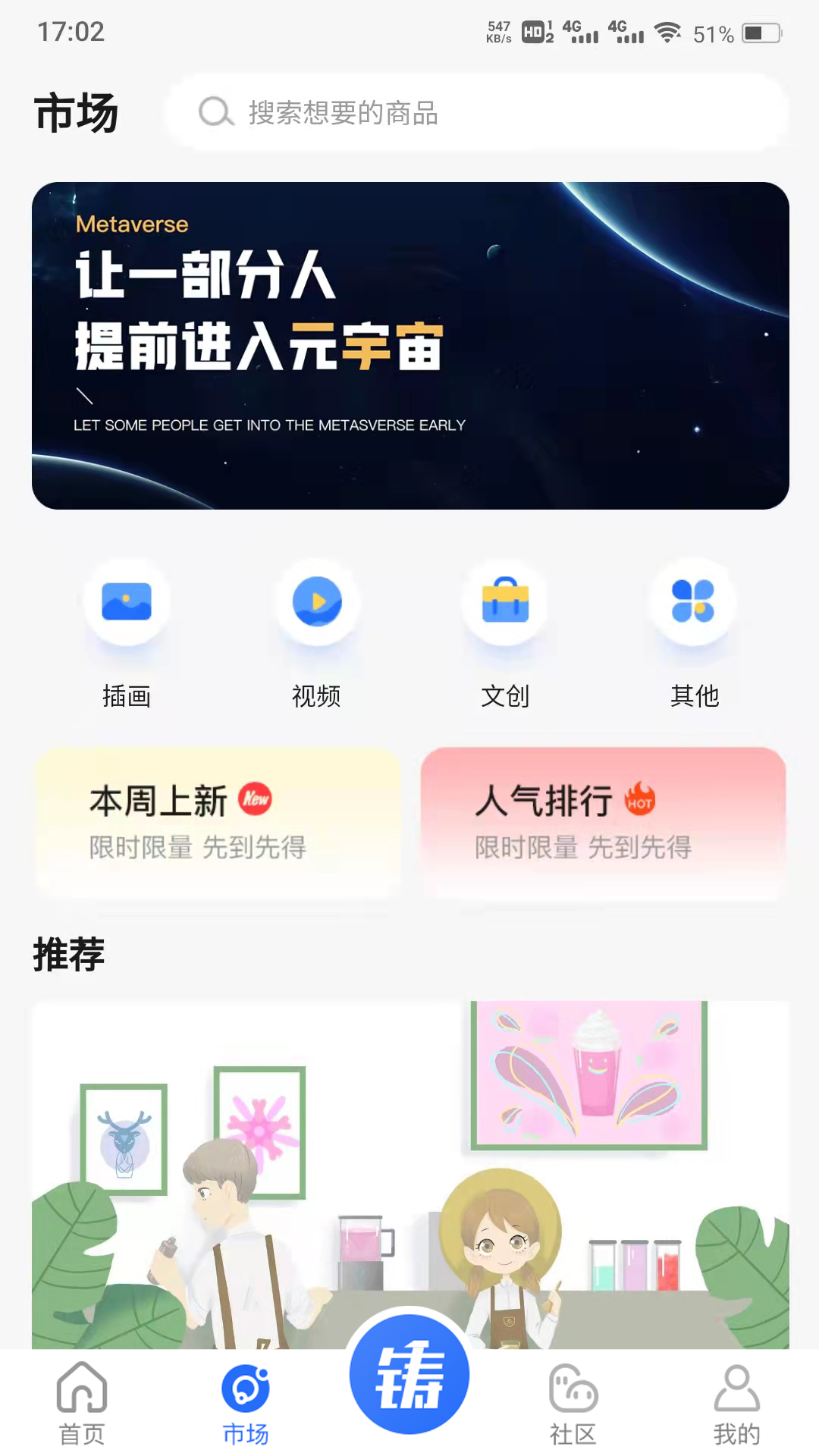Select the 市场 tab
Image resolution: width=819 pixels, height=1456 pixels.
click(246, 1403)
